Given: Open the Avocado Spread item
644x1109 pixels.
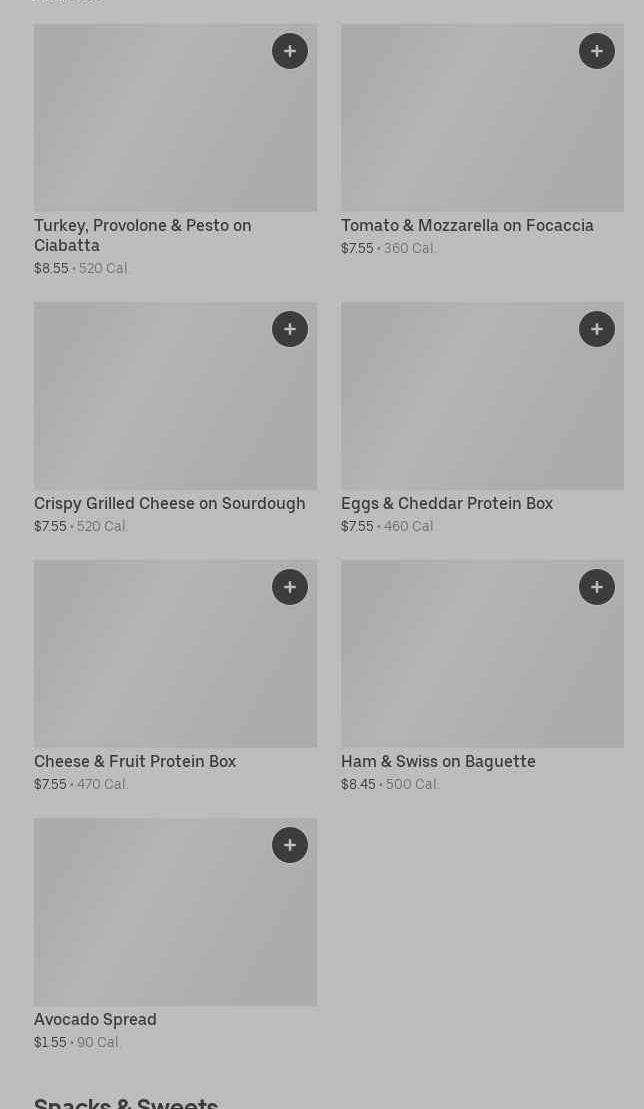Looking at the screenshot, I should coord(175,934).
